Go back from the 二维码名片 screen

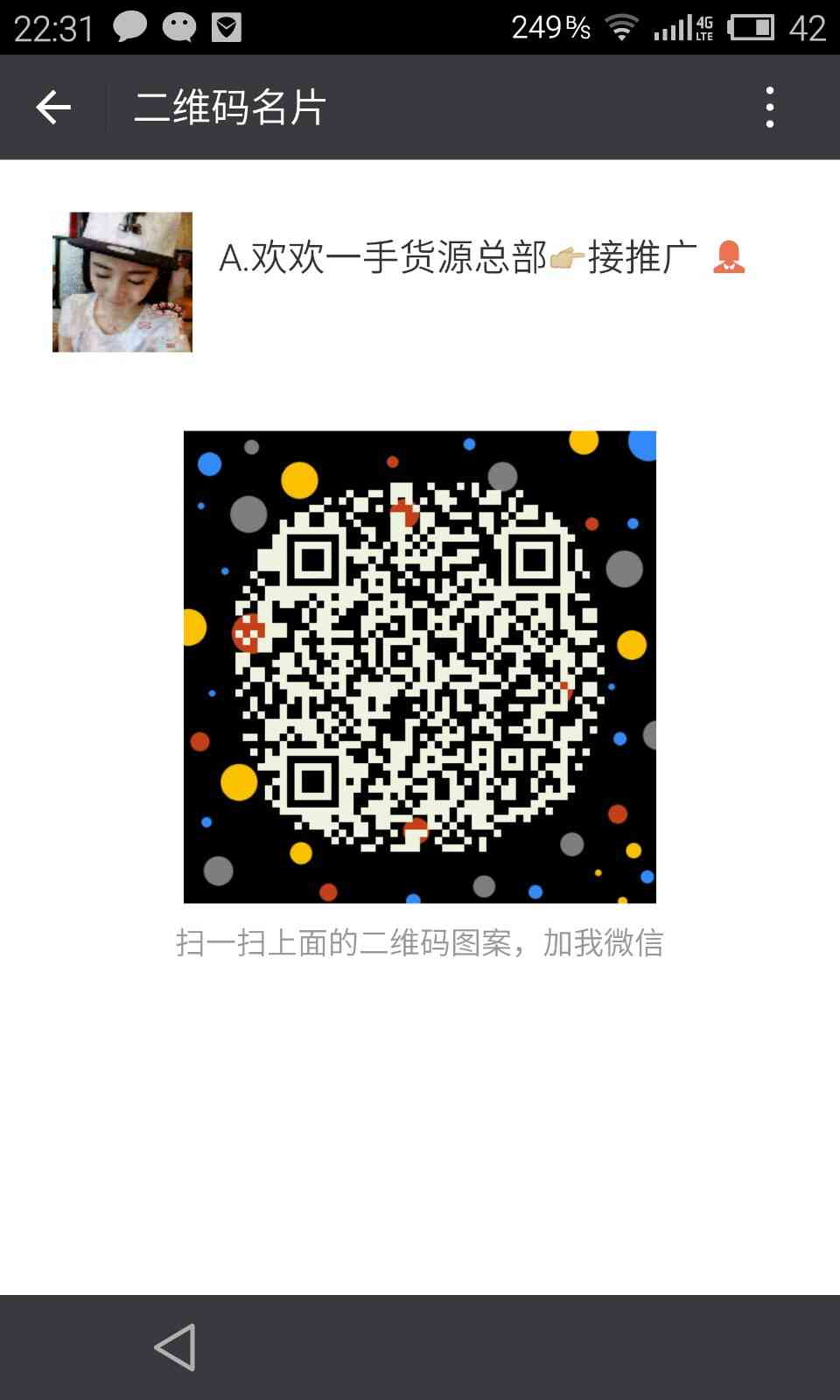pos(52,108)
